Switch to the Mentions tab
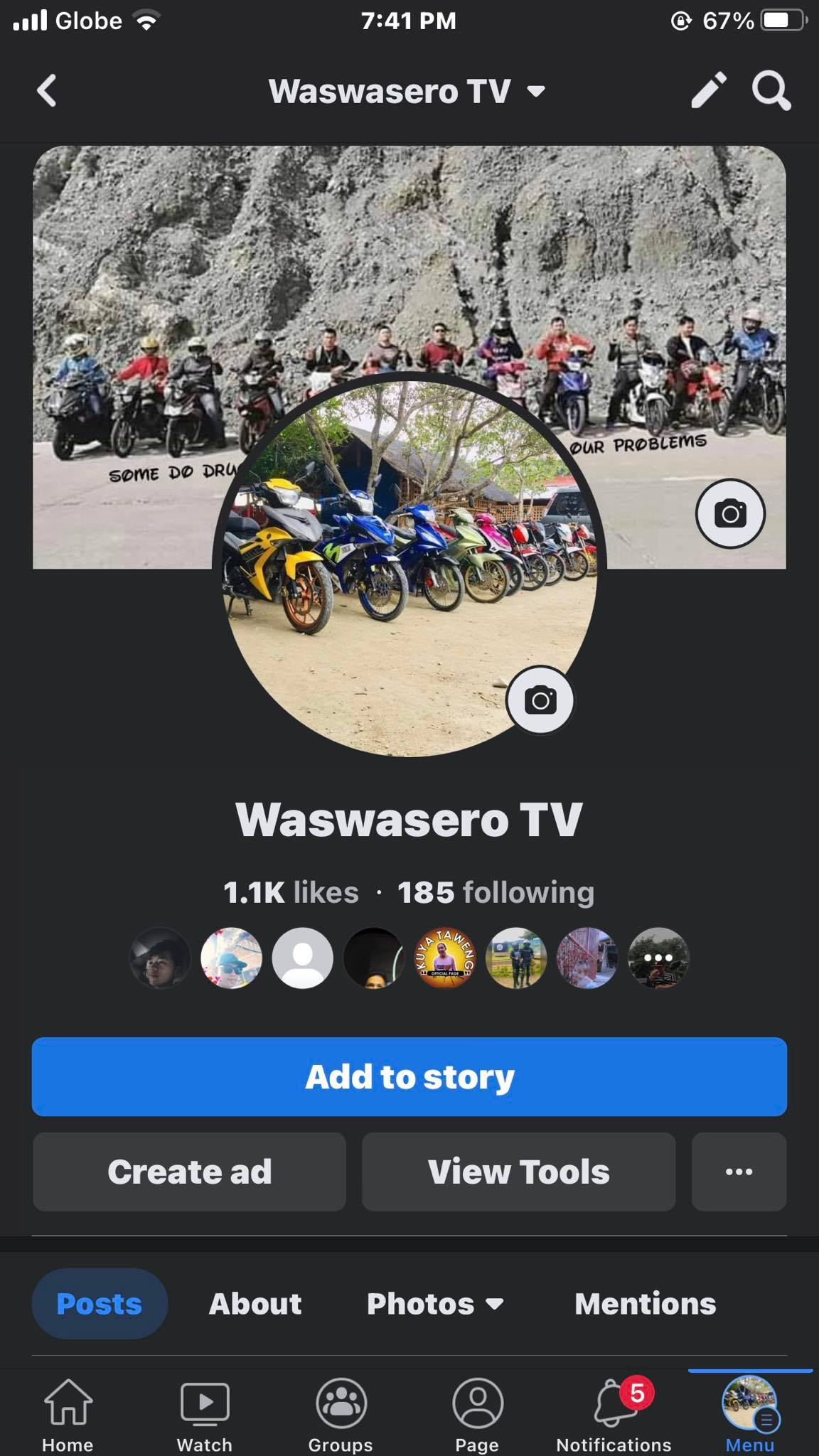 coord(645,1304)
